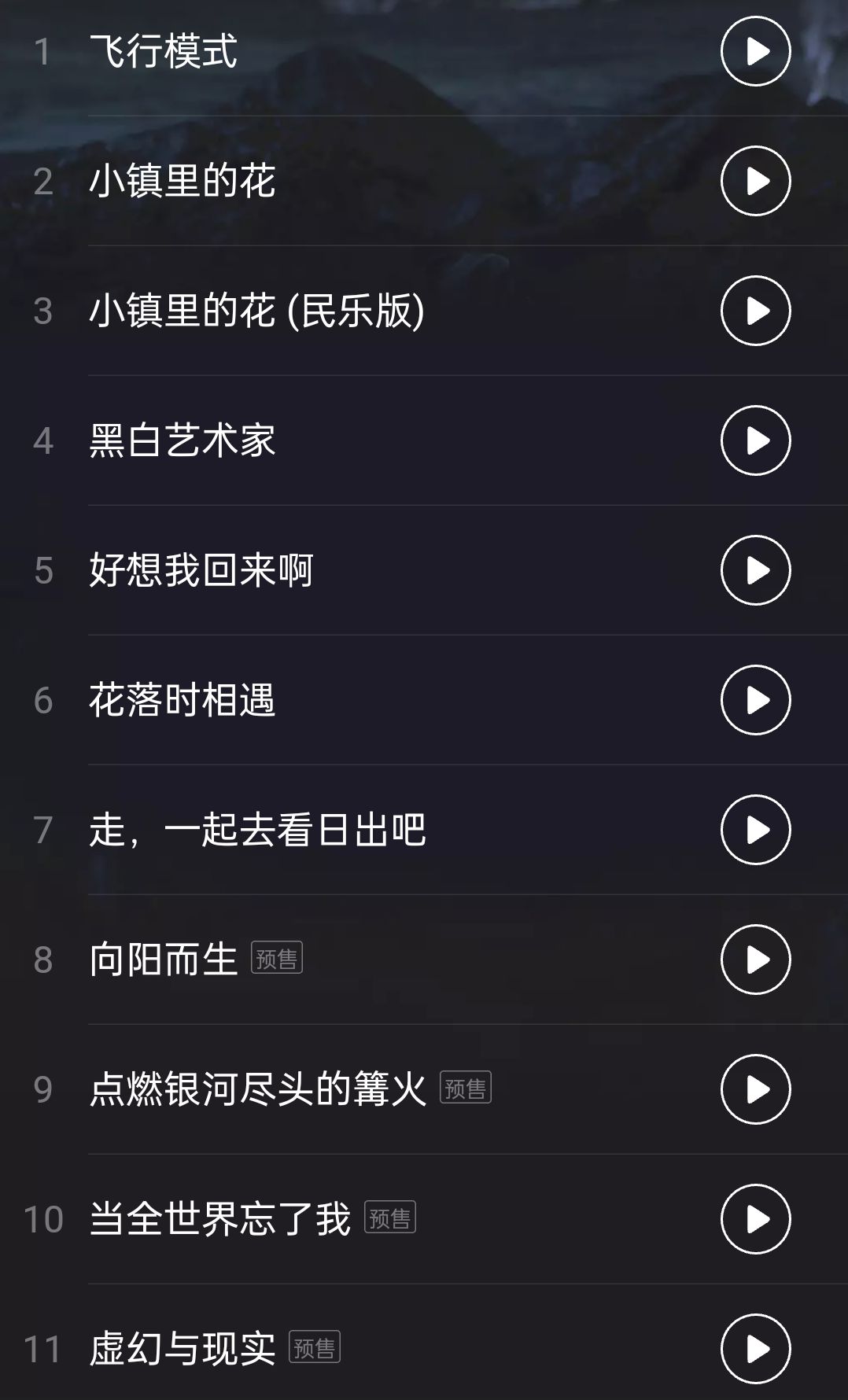Play the song 好想我回来啊
This screenshot has width=848, height=1400.
pos(754,569)
